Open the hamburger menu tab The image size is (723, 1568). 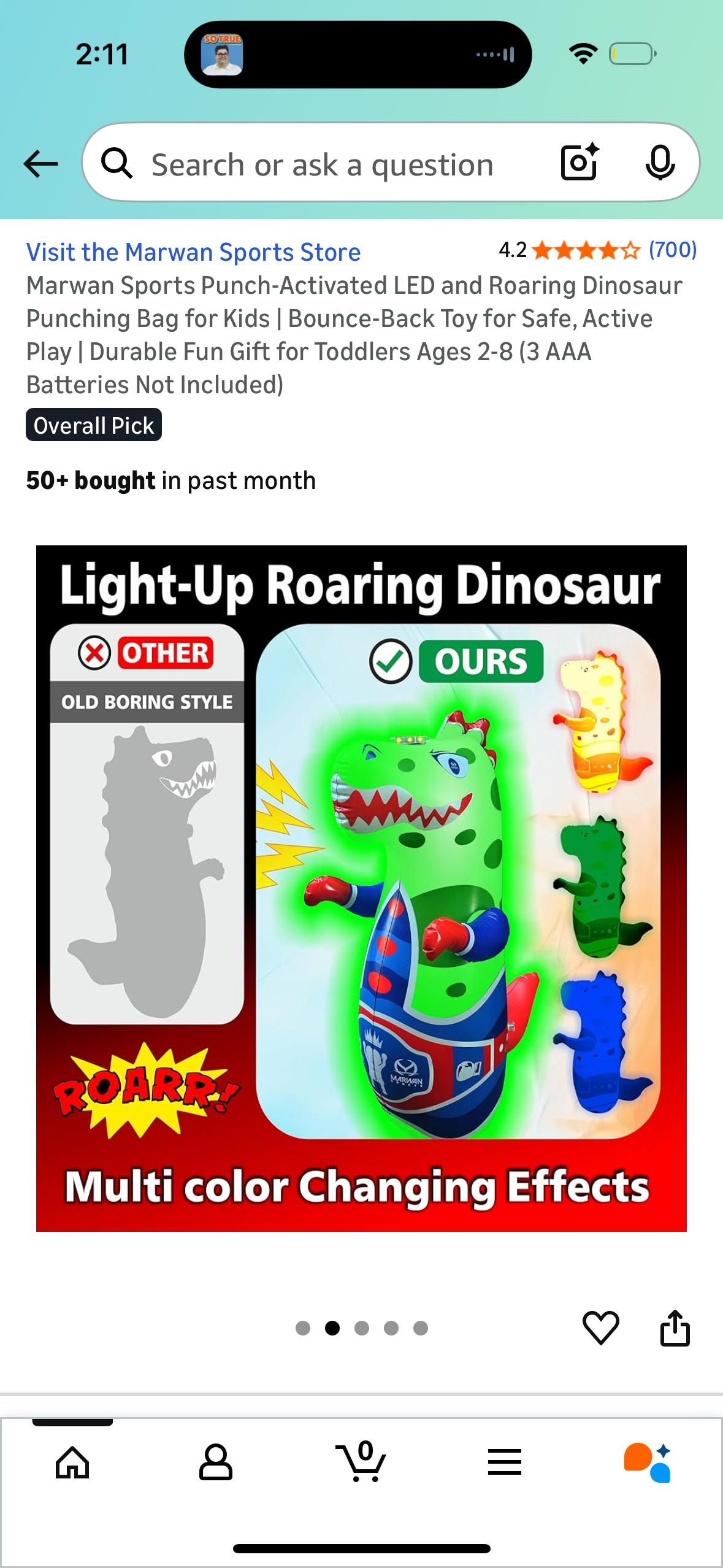coord(505,1462)
